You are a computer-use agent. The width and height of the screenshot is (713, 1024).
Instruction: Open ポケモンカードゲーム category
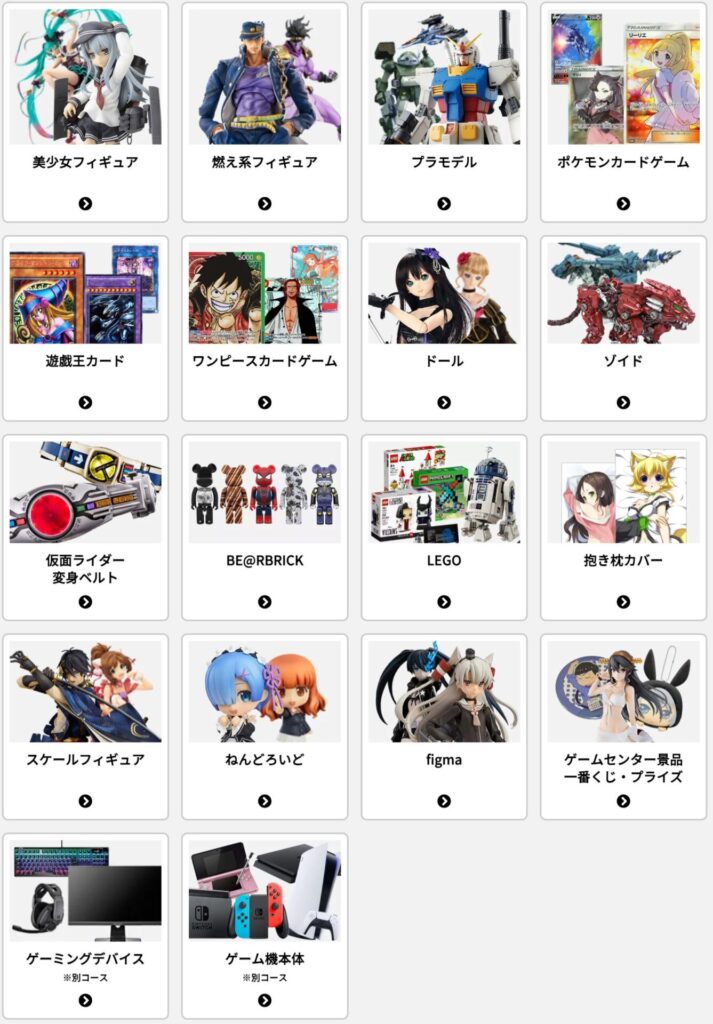(623, 112)
